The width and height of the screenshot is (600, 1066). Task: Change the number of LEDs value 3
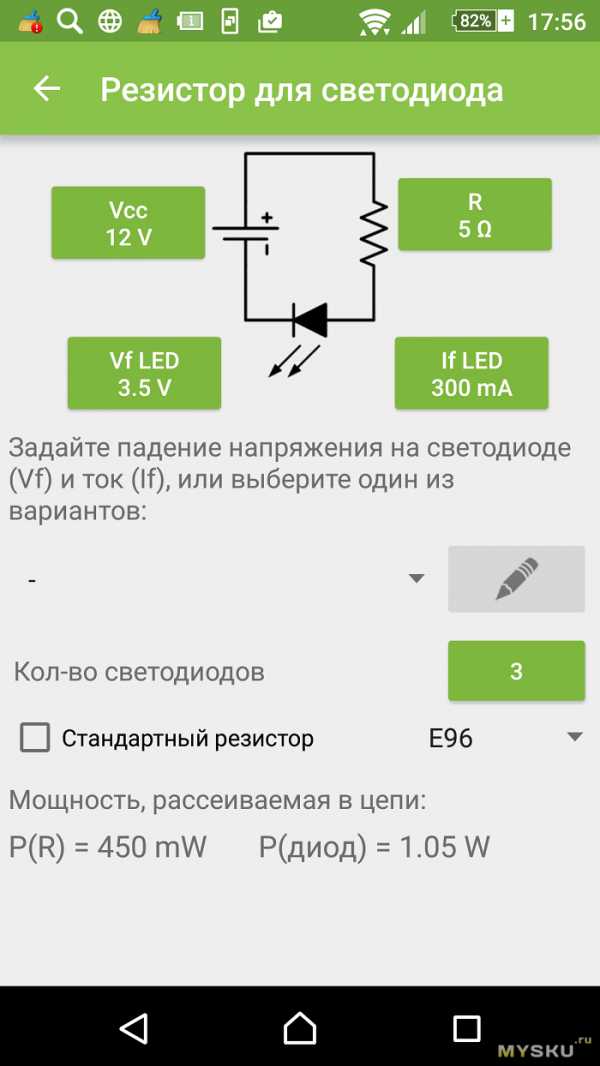point(516,671)
